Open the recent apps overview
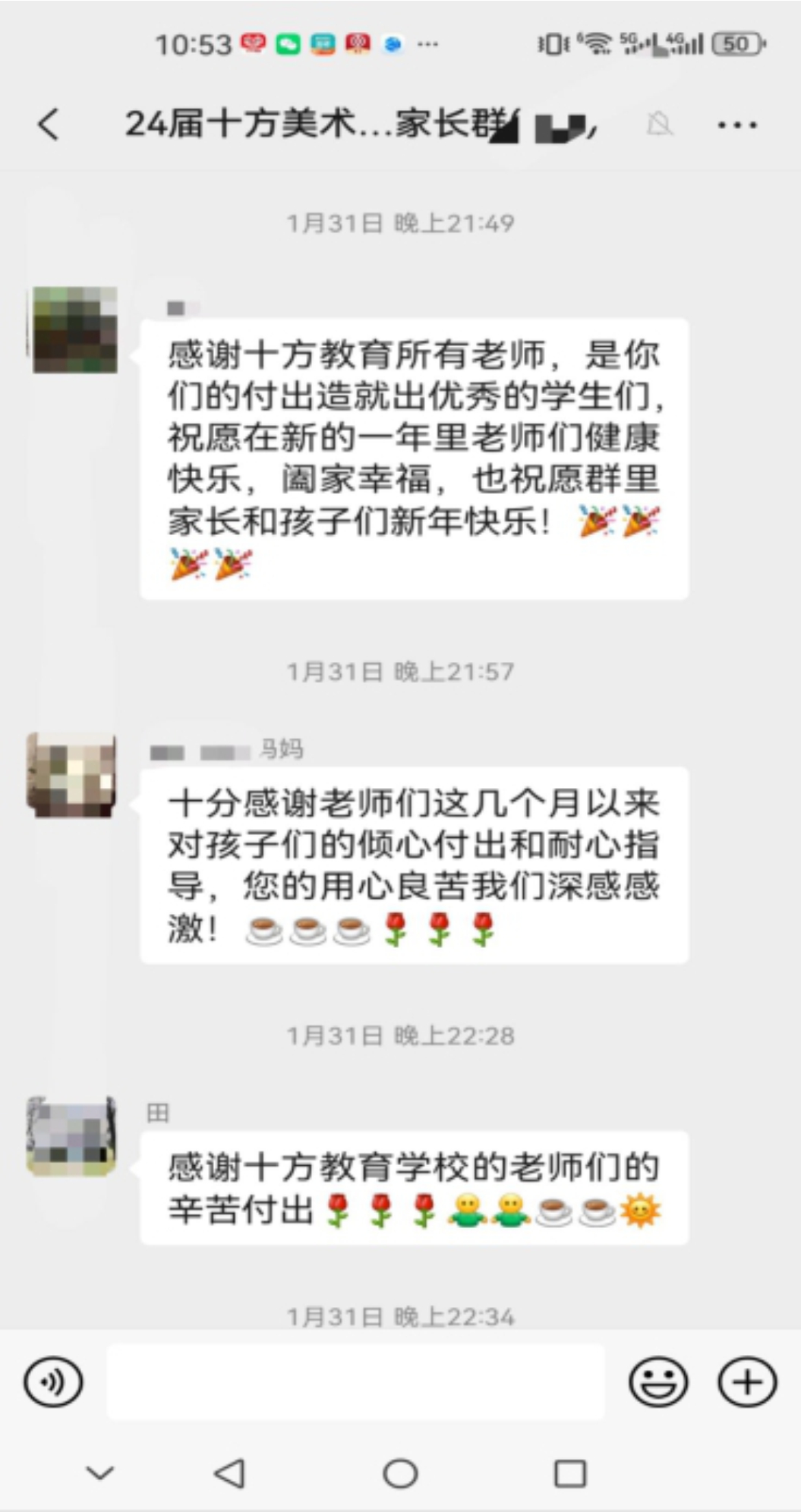The width and height of the screenshot is (801, 1512). pos(569,1473)
